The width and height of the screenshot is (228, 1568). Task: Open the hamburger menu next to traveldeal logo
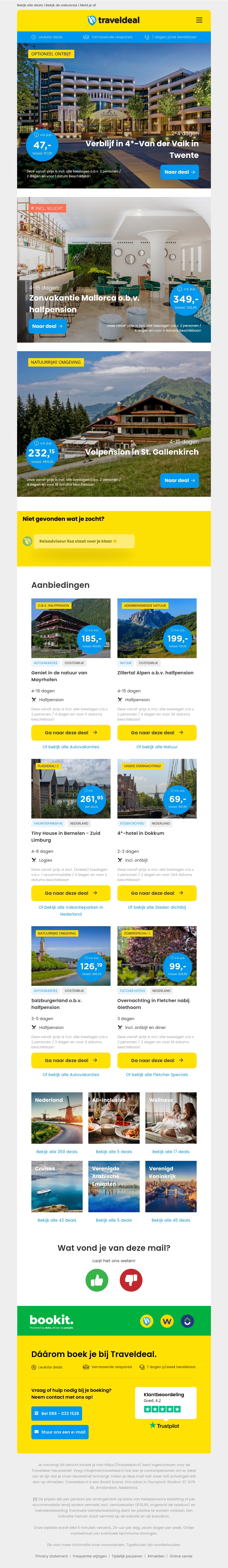click(x=199, y=20)
